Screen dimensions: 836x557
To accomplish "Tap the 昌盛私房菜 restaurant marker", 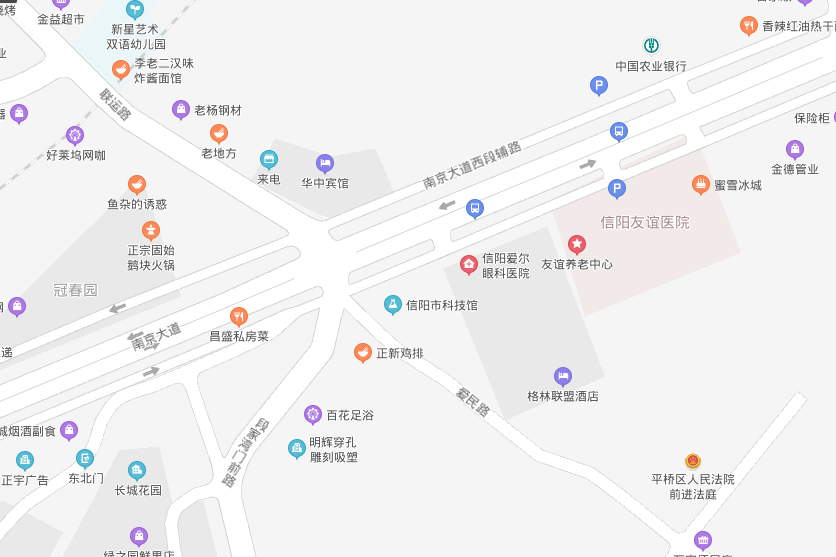I will point(239,316).
